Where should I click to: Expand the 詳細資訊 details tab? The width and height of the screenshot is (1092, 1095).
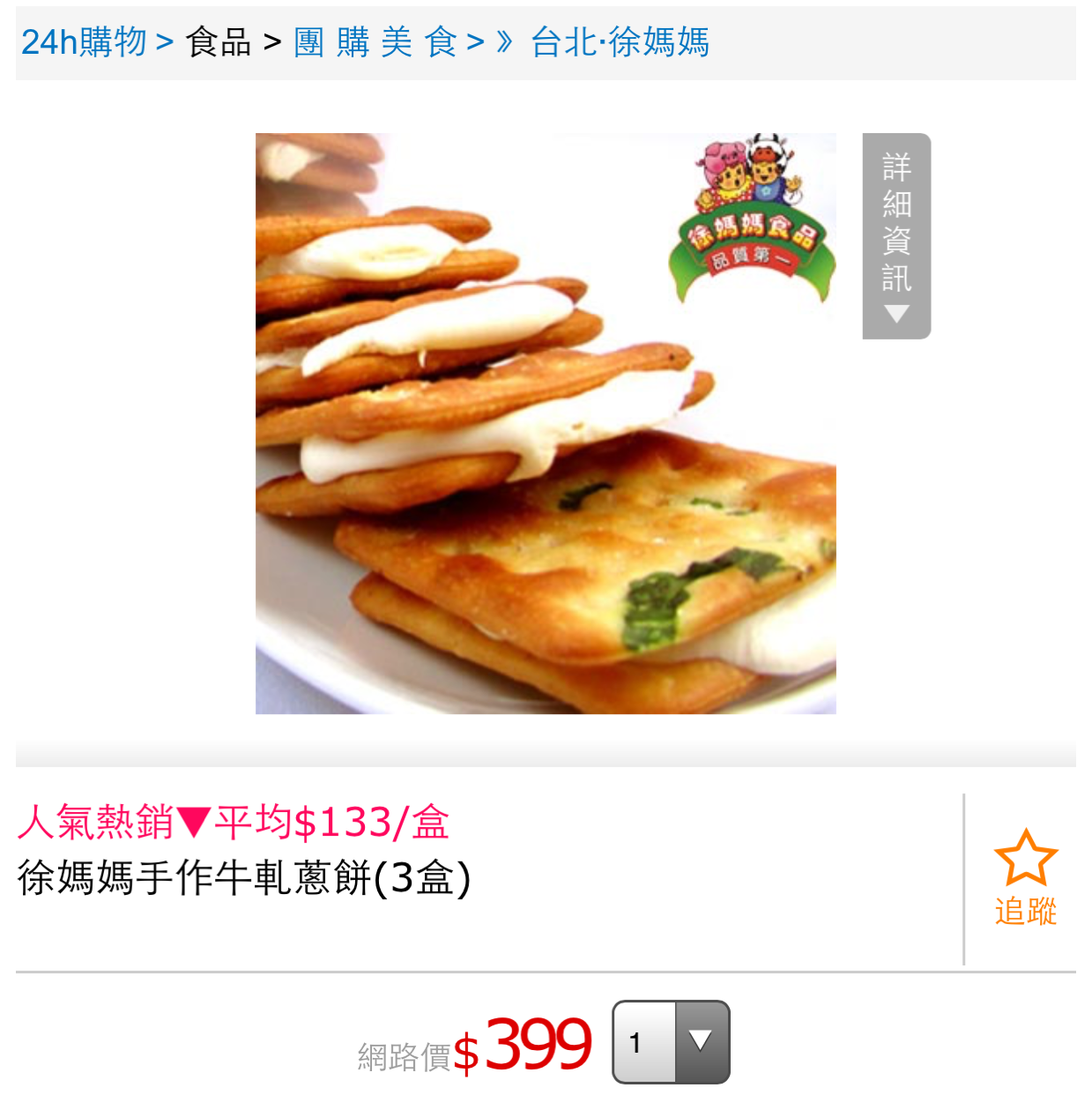896,235
